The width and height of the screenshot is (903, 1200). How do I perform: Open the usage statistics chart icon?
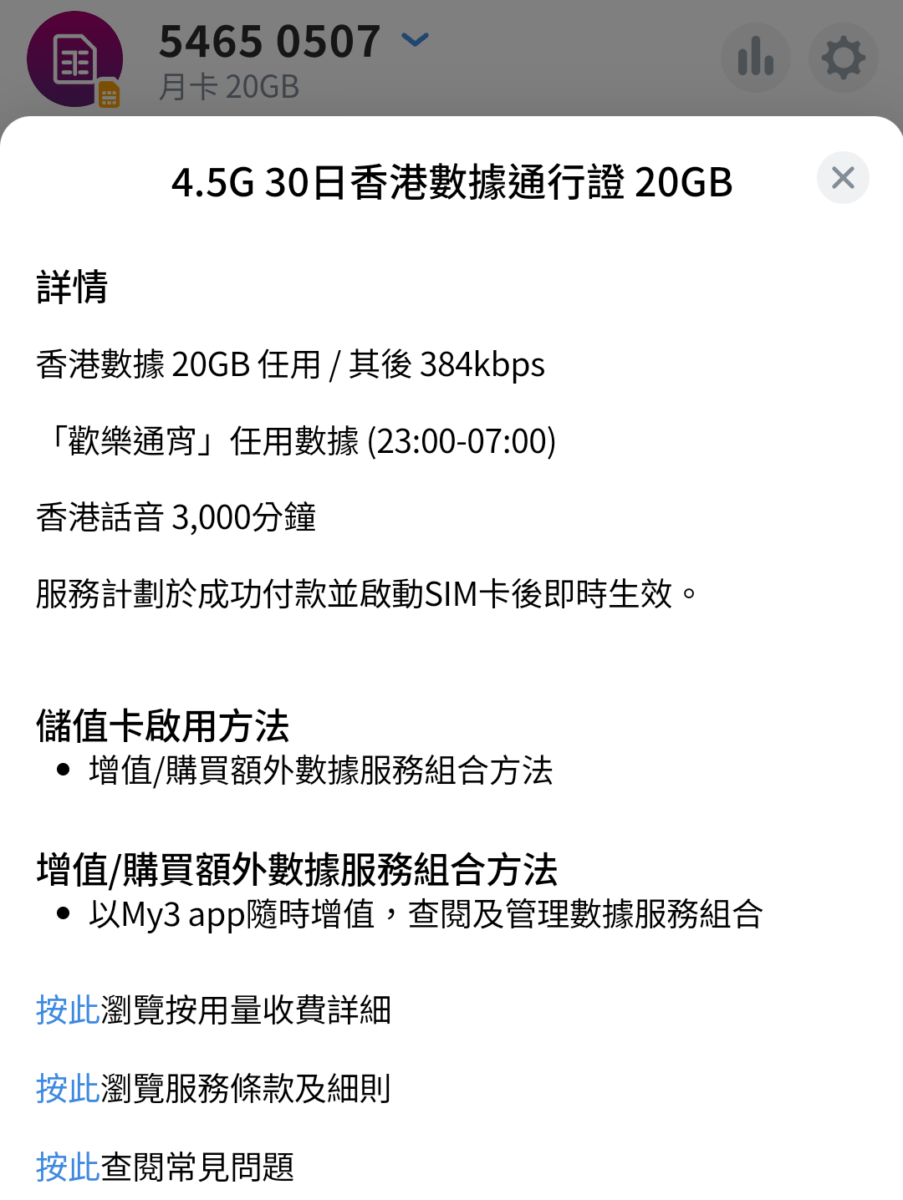tap(755, 58)
